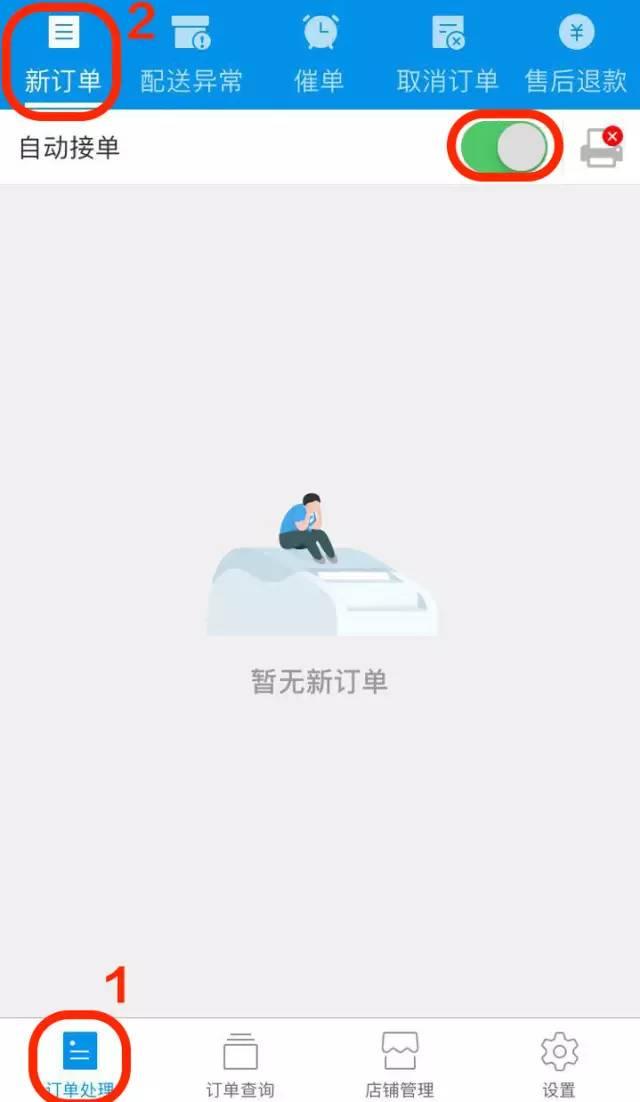The height and width of the screenshot is (1102, 640).
Task: Switch to 订单查询 in bottom navigation
Action: tap(240, 1064)
